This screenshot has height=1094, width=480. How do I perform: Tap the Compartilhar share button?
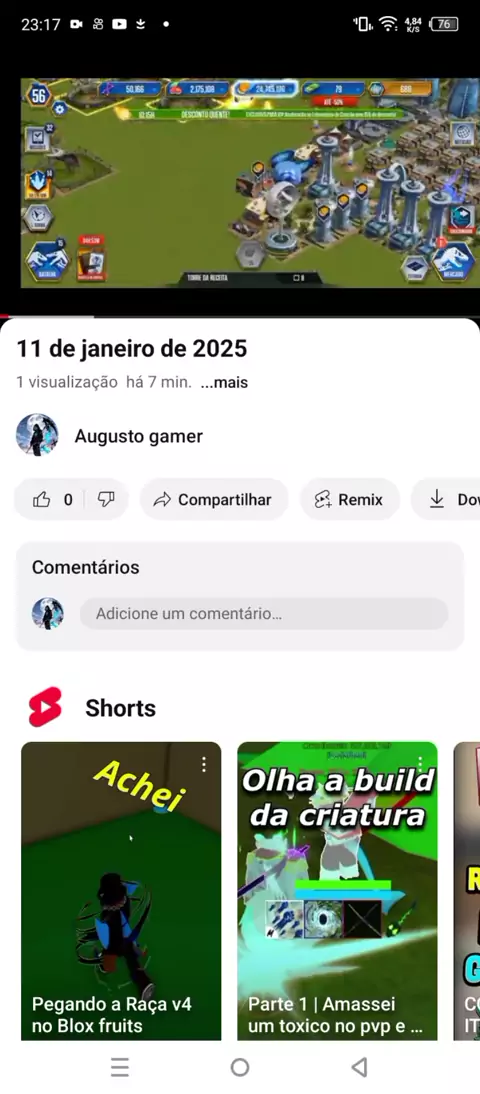(x=213, y=500)
